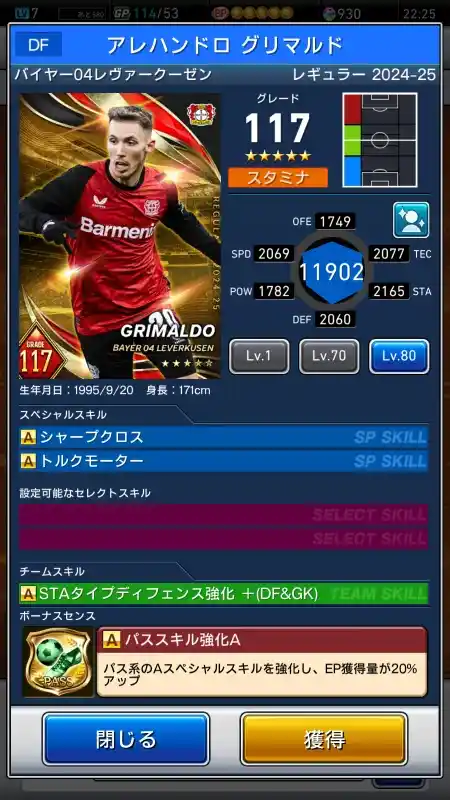This screenshot has width=450, height=800.
Task: View the トルクモーター special skill
Action: pyautogui.click(x=223, y=461)
